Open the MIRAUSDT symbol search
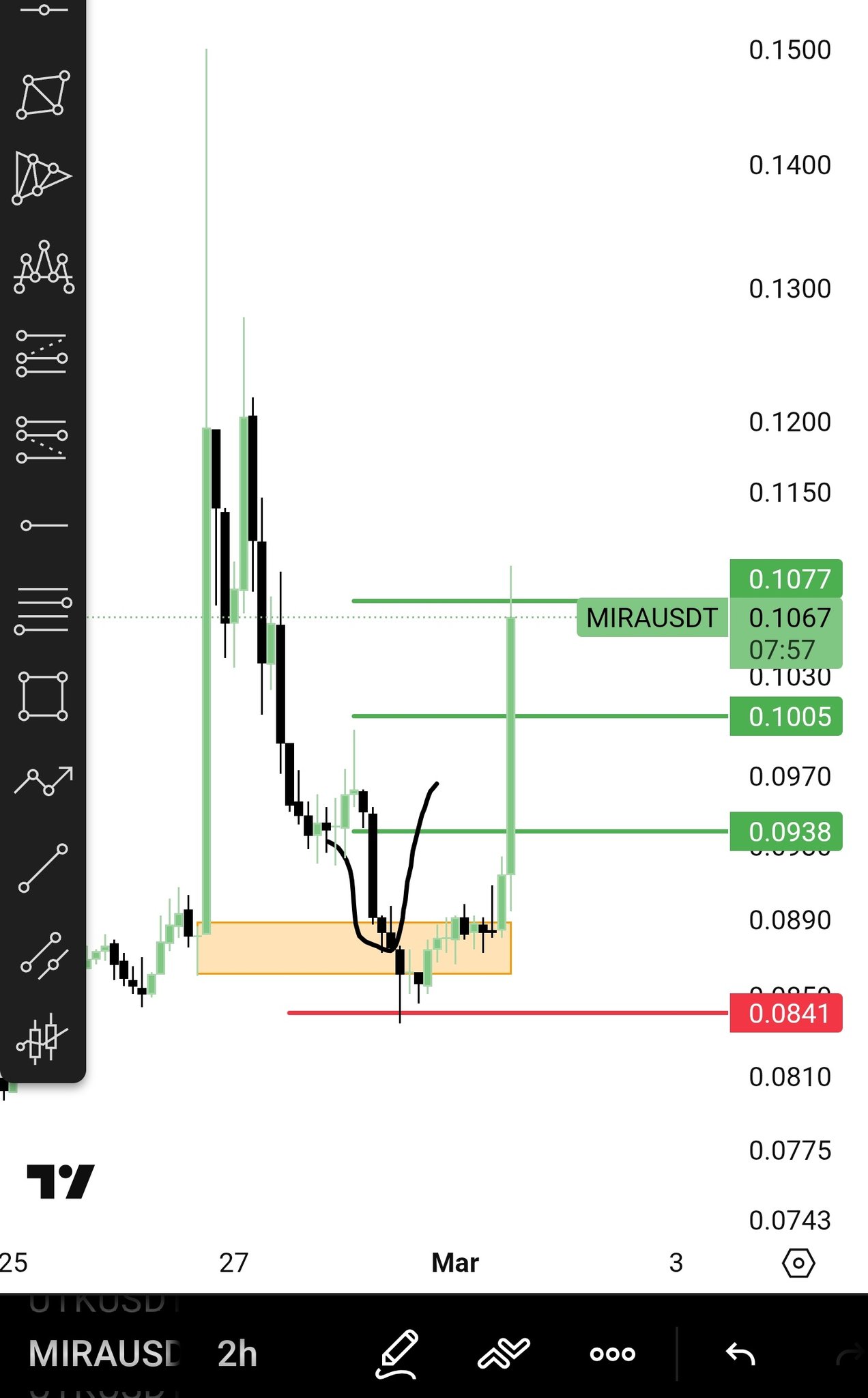The height and width of the screenshot is (1398, 868). pos(104,1353)
